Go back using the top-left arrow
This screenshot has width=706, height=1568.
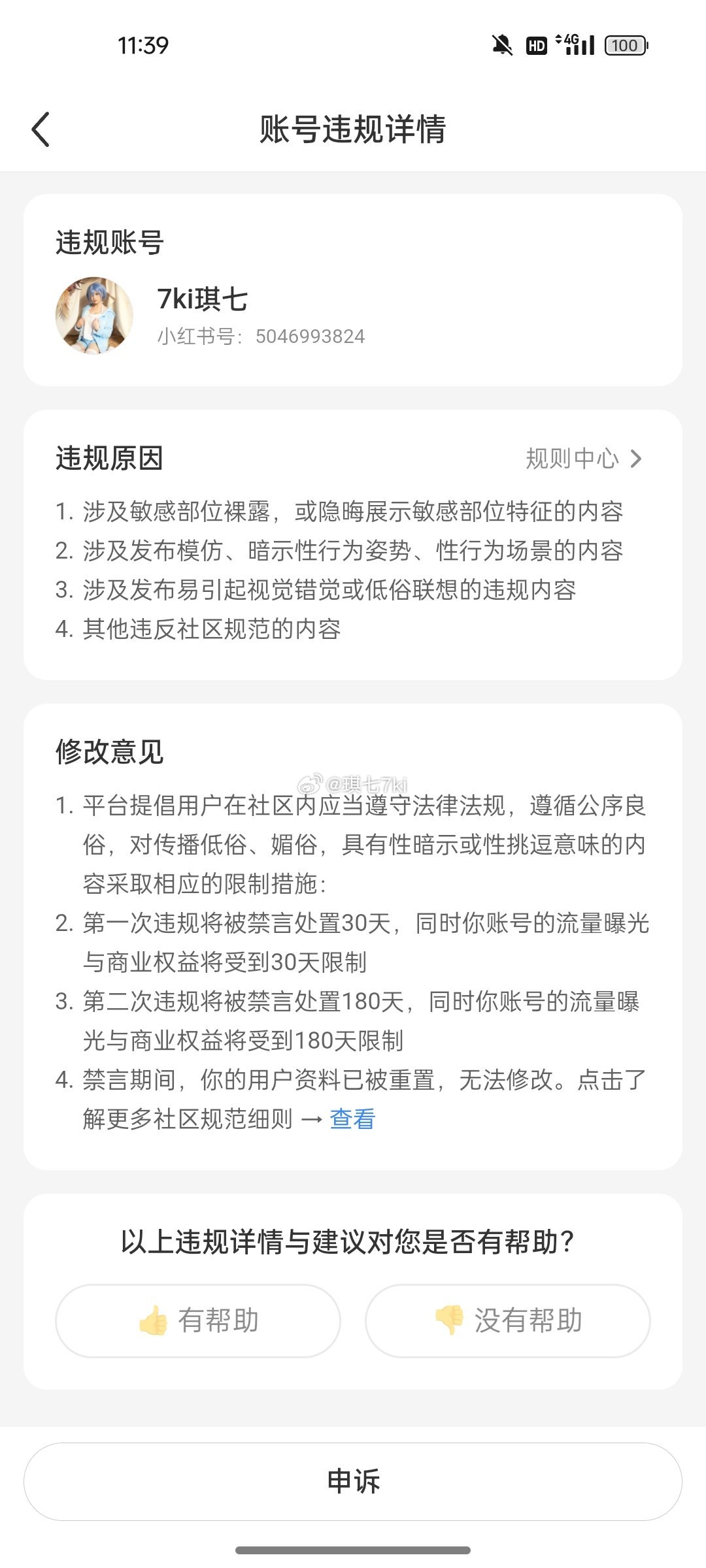pyautogui.click(x=41, y=129)
